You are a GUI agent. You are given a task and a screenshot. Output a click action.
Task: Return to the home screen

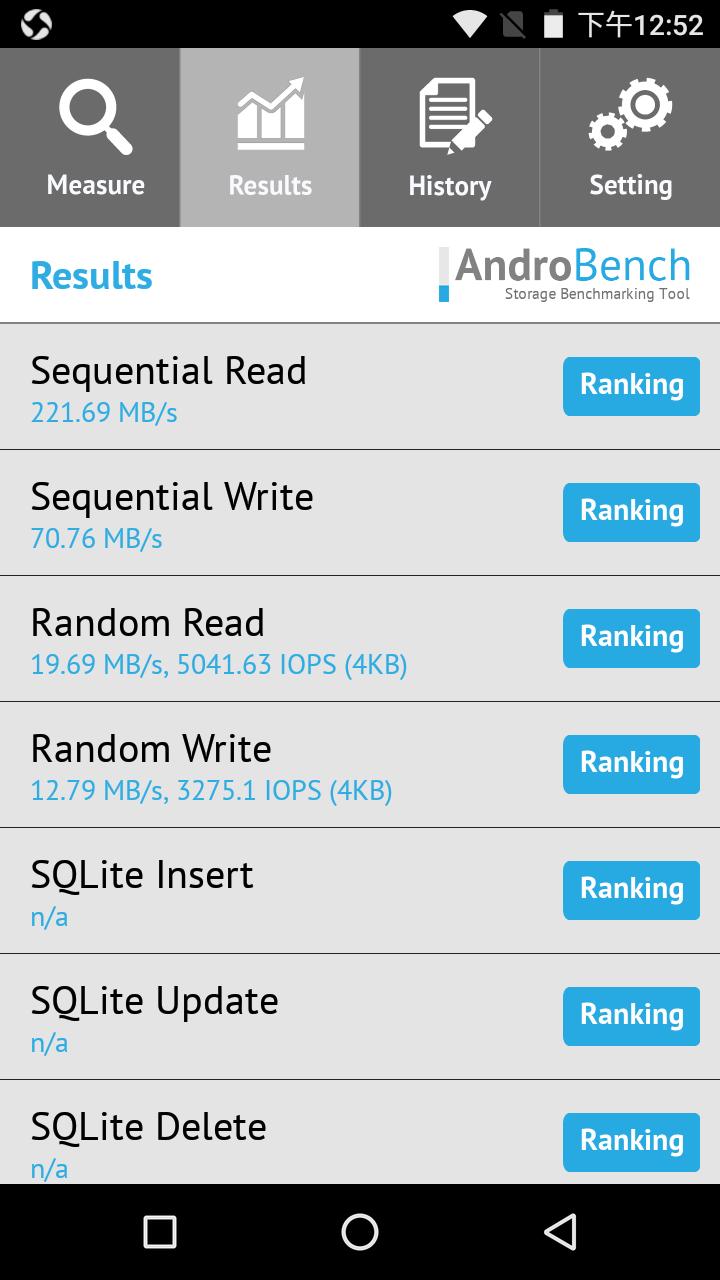coord(360,1232)
